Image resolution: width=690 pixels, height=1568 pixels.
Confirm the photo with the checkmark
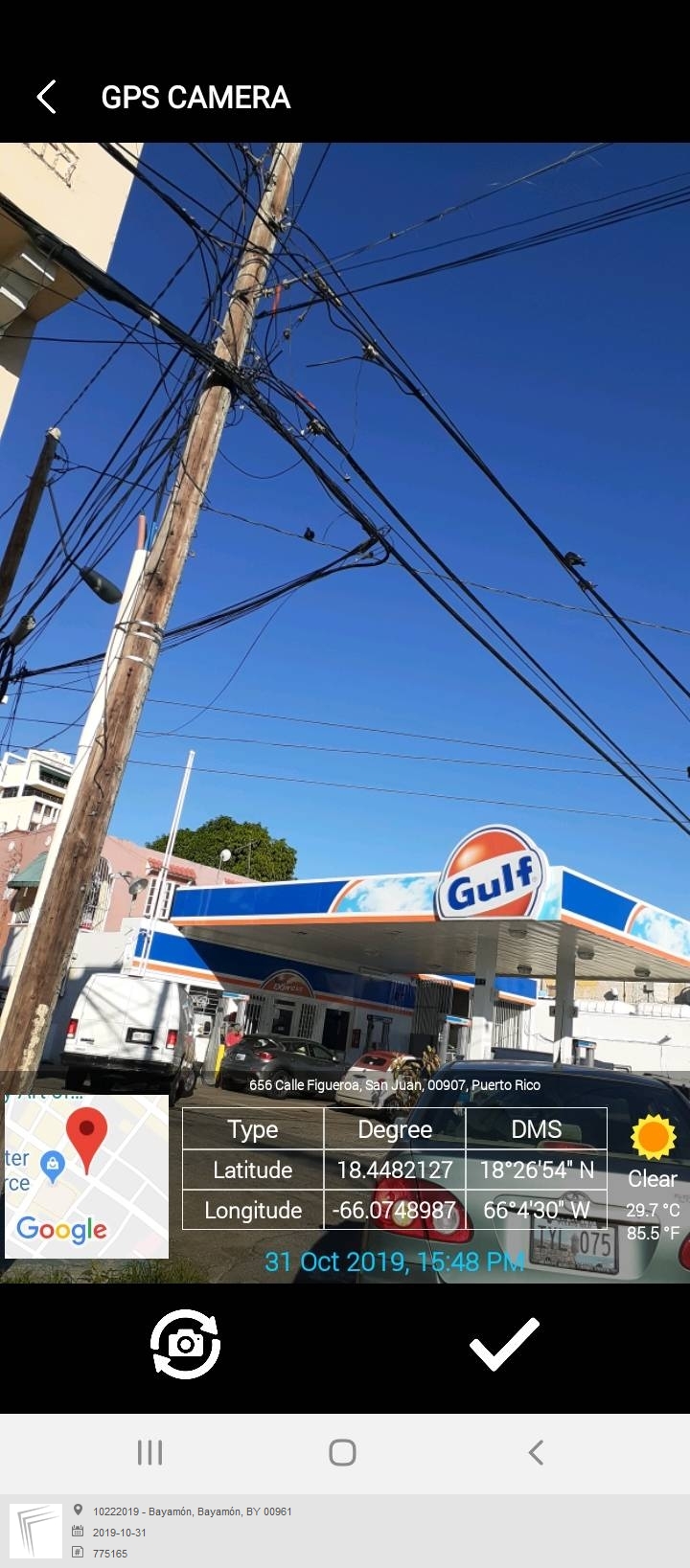click(504, 1344)
